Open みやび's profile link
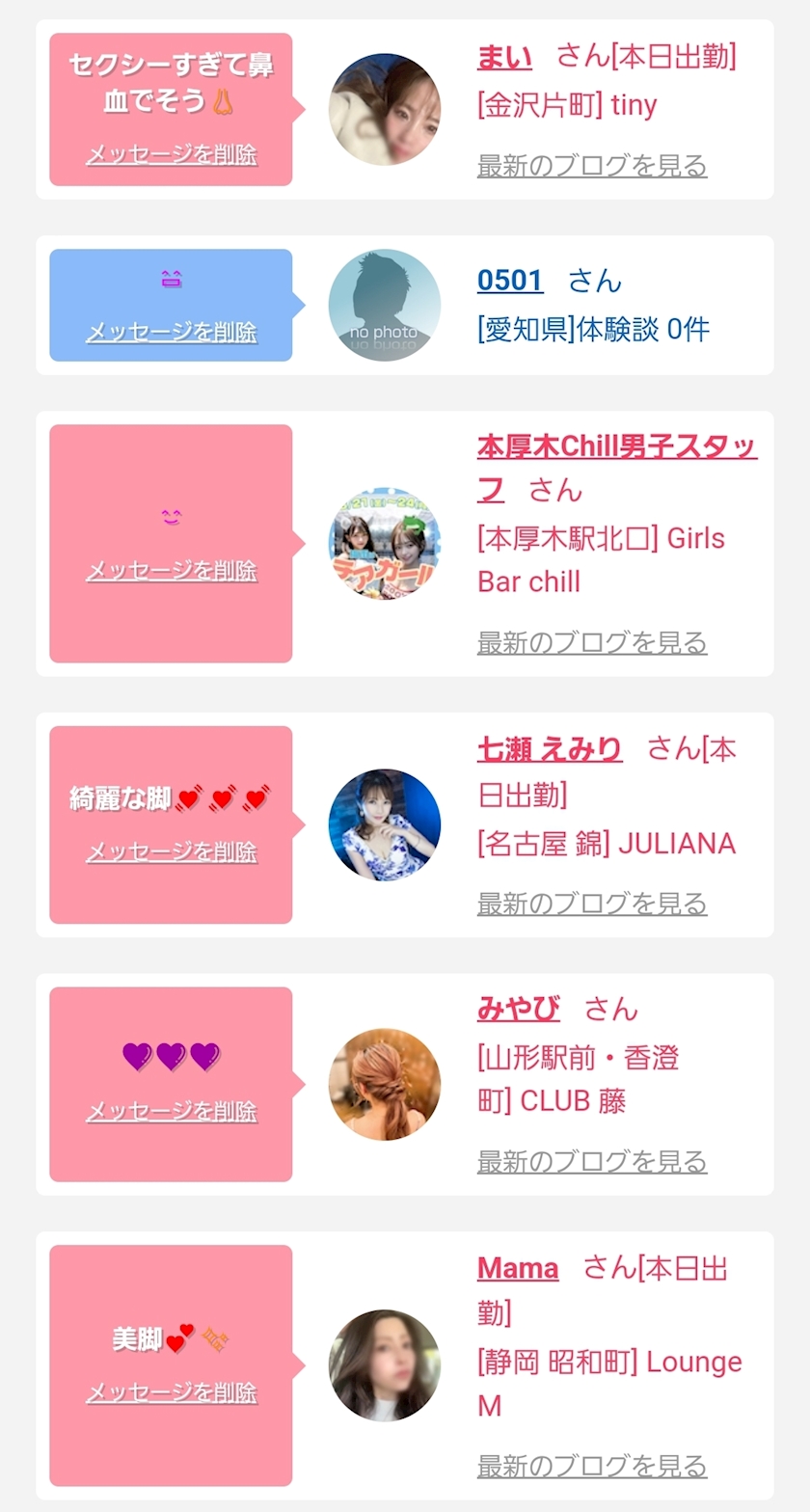 pyautogui.click(x=518, y=1009)
